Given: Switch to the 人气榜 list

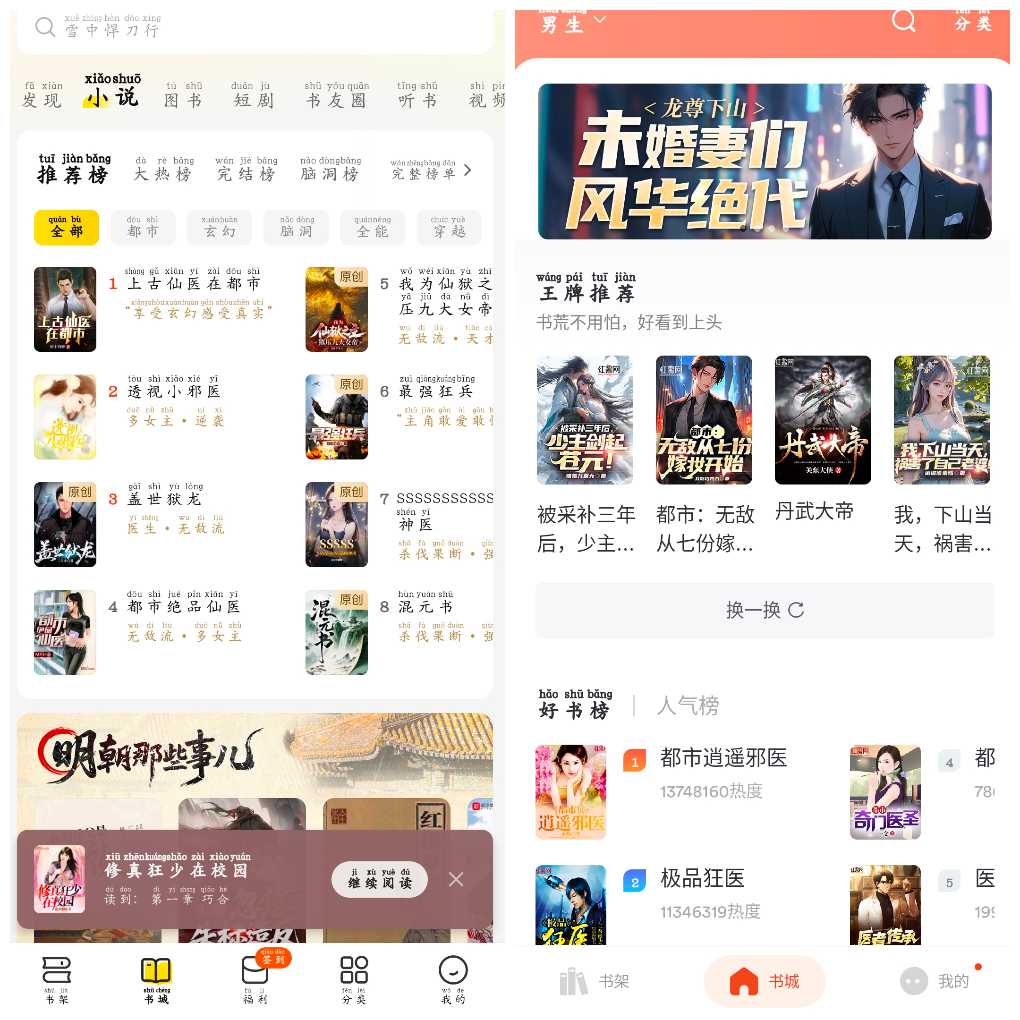Looking at the screenshot, I should point(688,706).
